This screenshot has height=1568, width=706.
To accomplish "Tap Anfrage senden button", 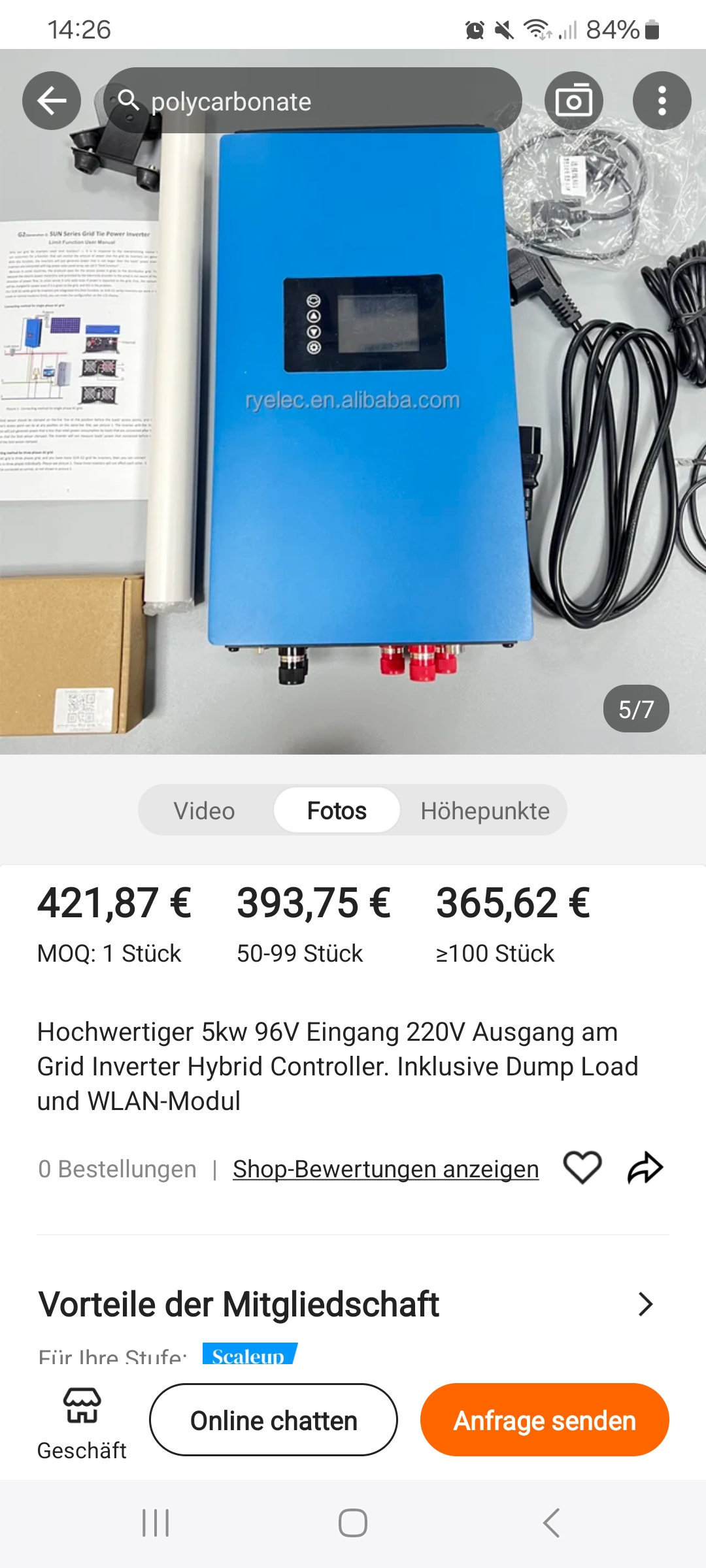I will [545, 1420].
